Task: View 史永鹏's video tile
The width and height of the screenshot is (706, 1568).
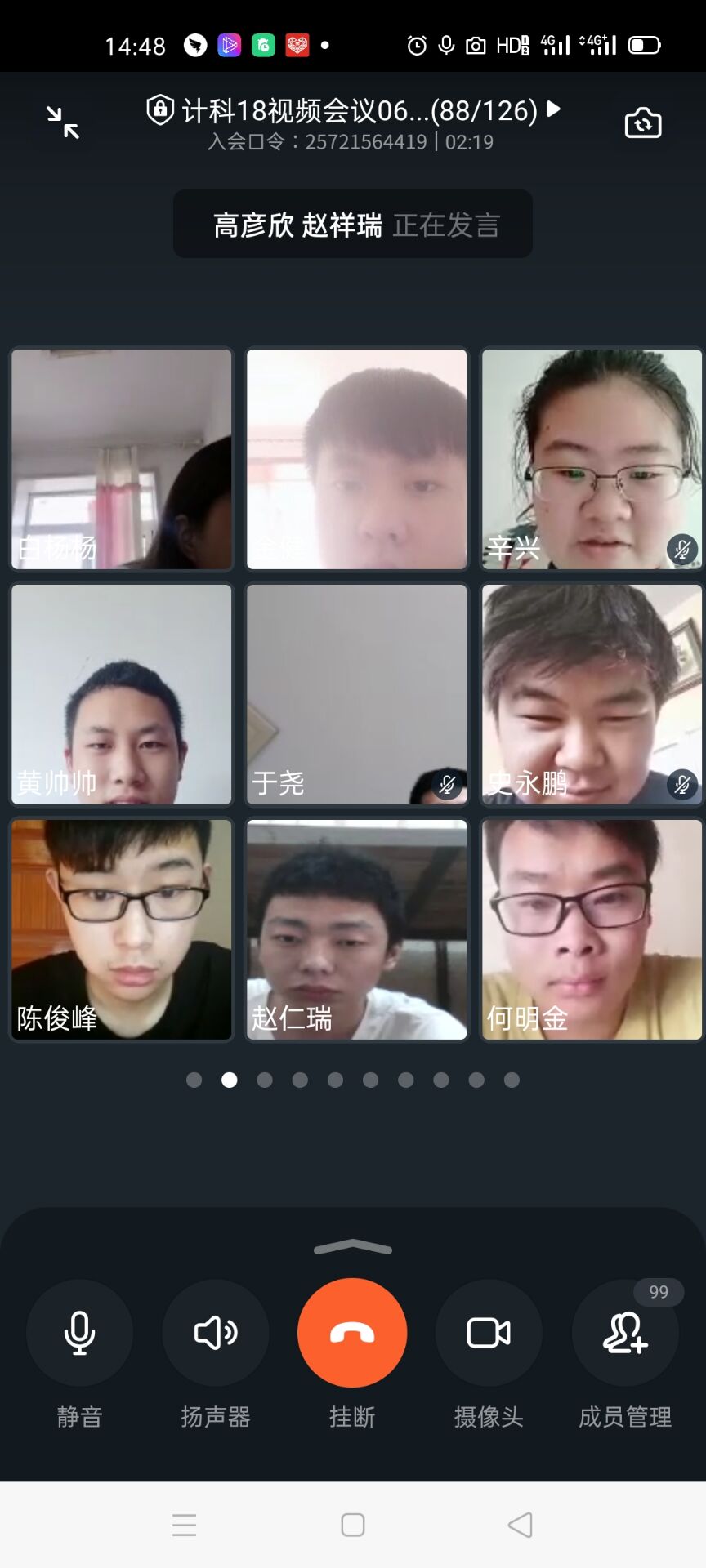Action: click(x=592, y=694)
